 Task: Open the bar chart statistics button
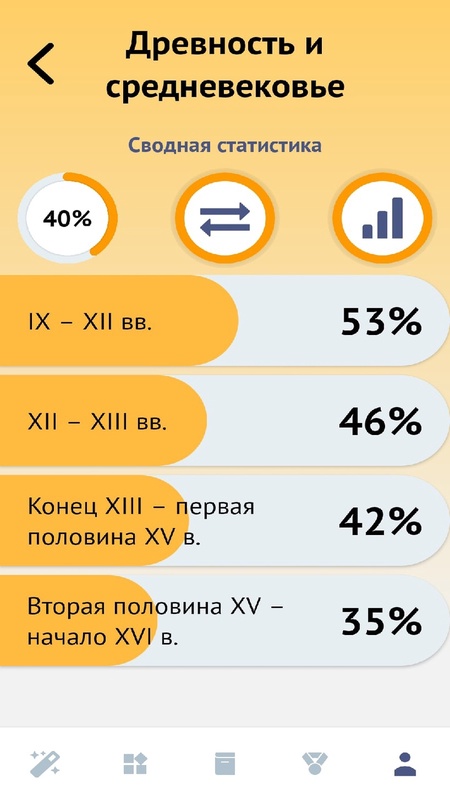click(x=382, y=218)
